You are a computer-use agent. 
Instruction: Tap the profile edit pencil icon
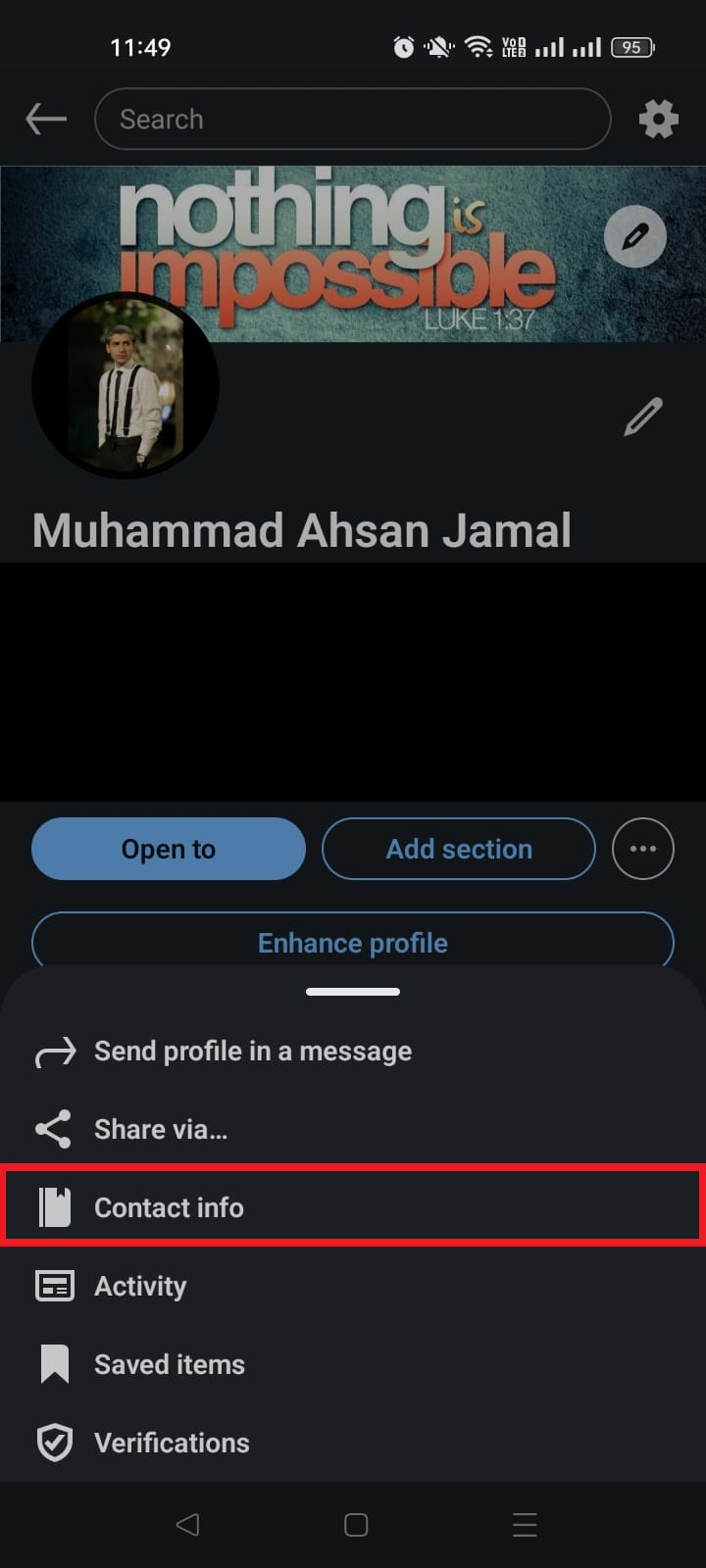click(x=642, y=416)
